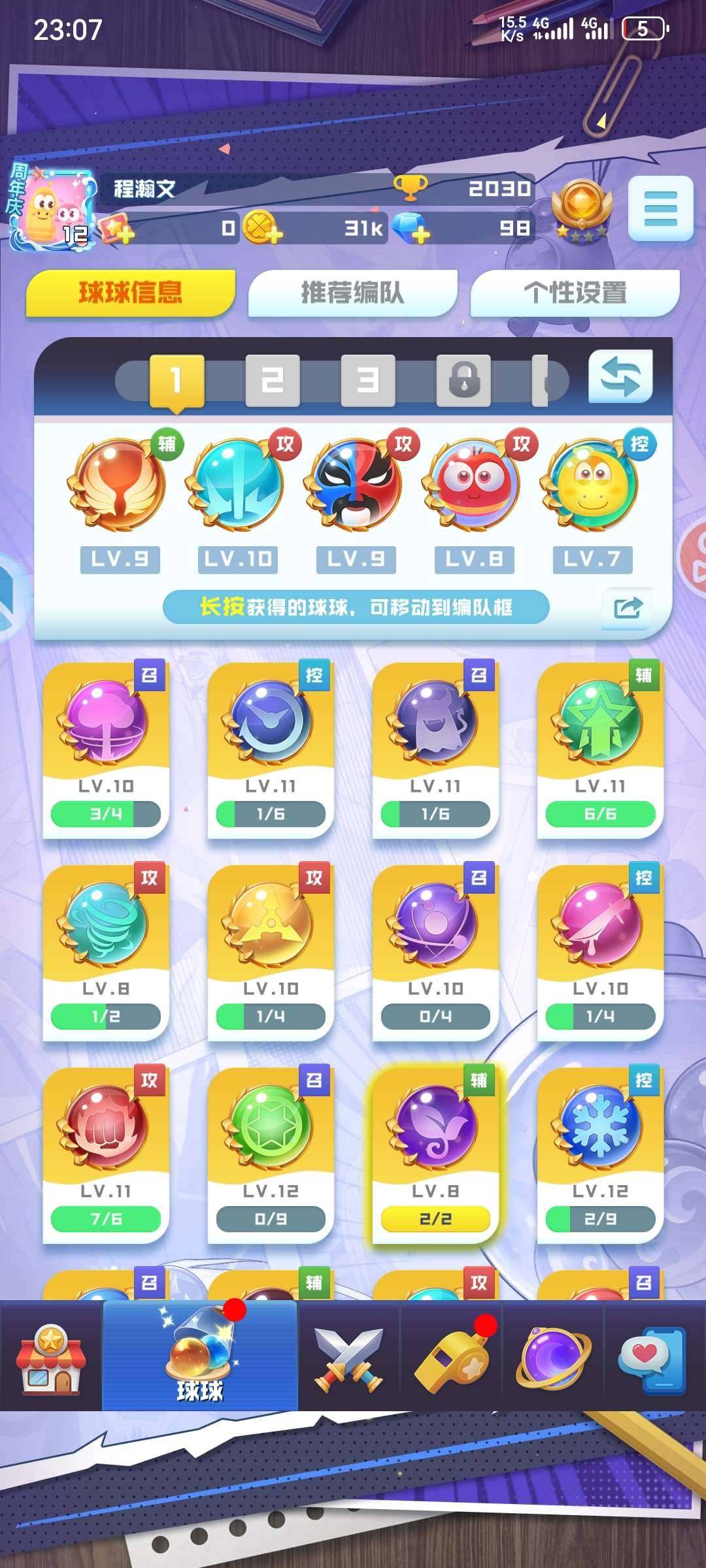Share the current team lineup
The height and width of the screenshot is (1568, 706).
click(x=628, y=608)
